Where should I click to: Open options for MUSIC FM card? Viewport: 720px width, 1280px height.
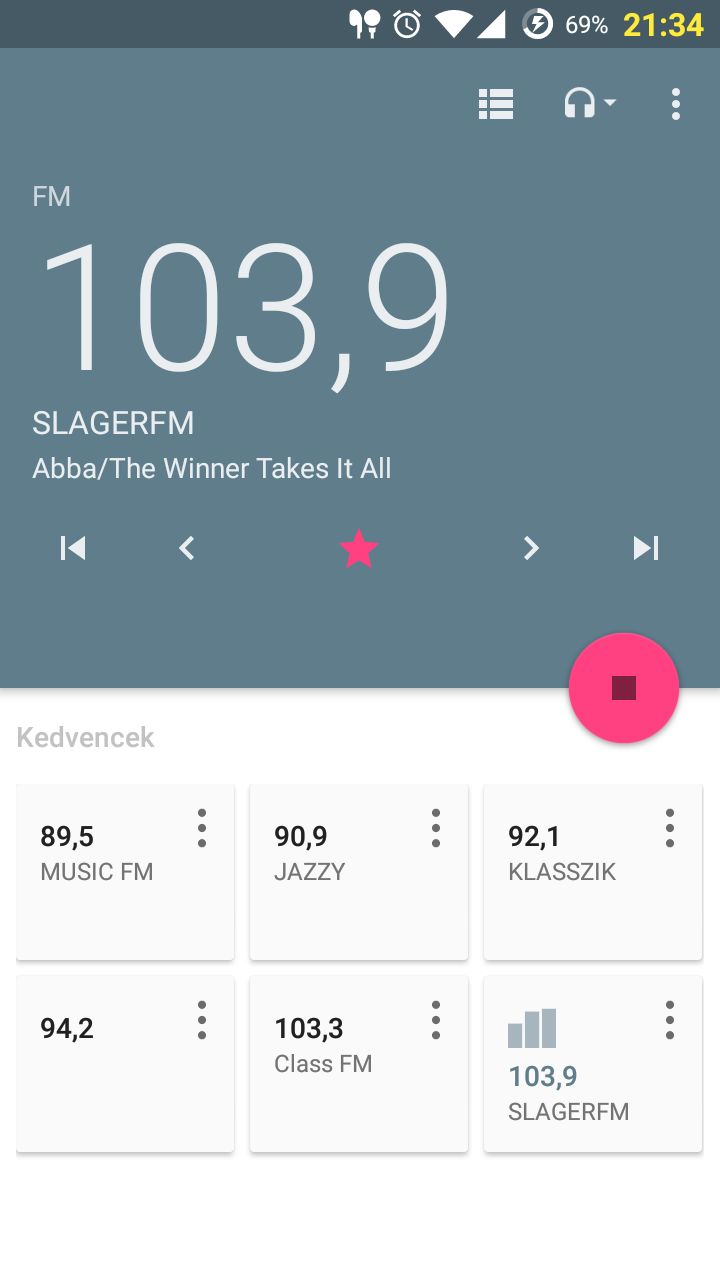[202, 828]
